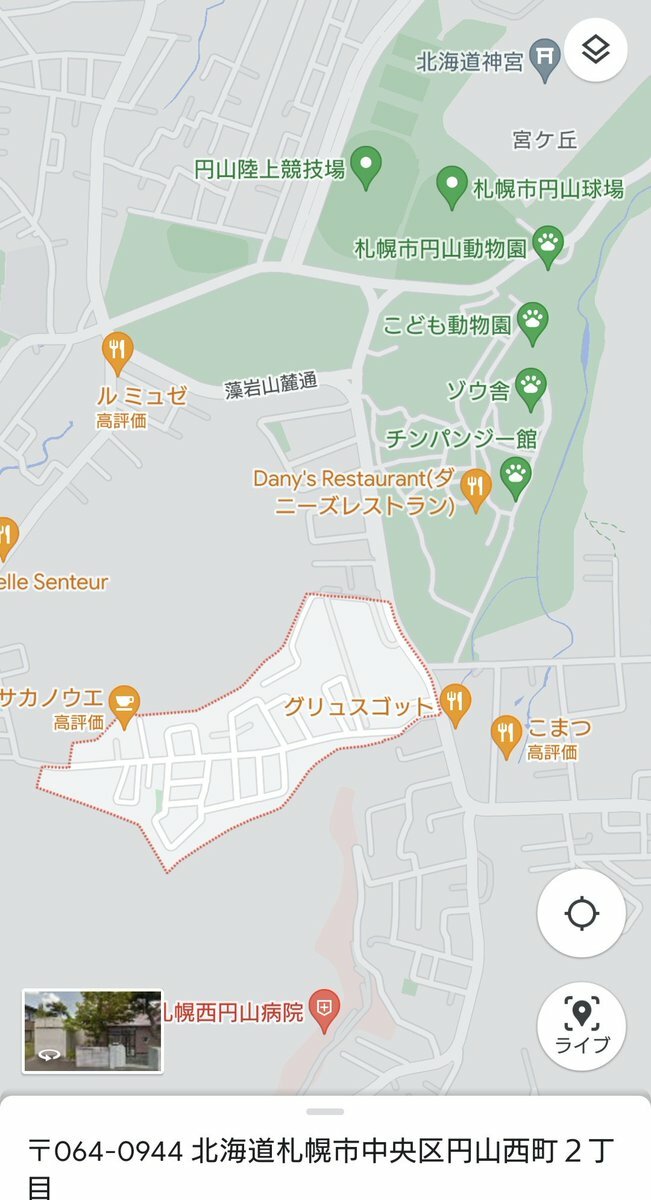Tap the 札幌市円山球場 pin
The height and width of the screenshot is (1200, 651).
452,185
